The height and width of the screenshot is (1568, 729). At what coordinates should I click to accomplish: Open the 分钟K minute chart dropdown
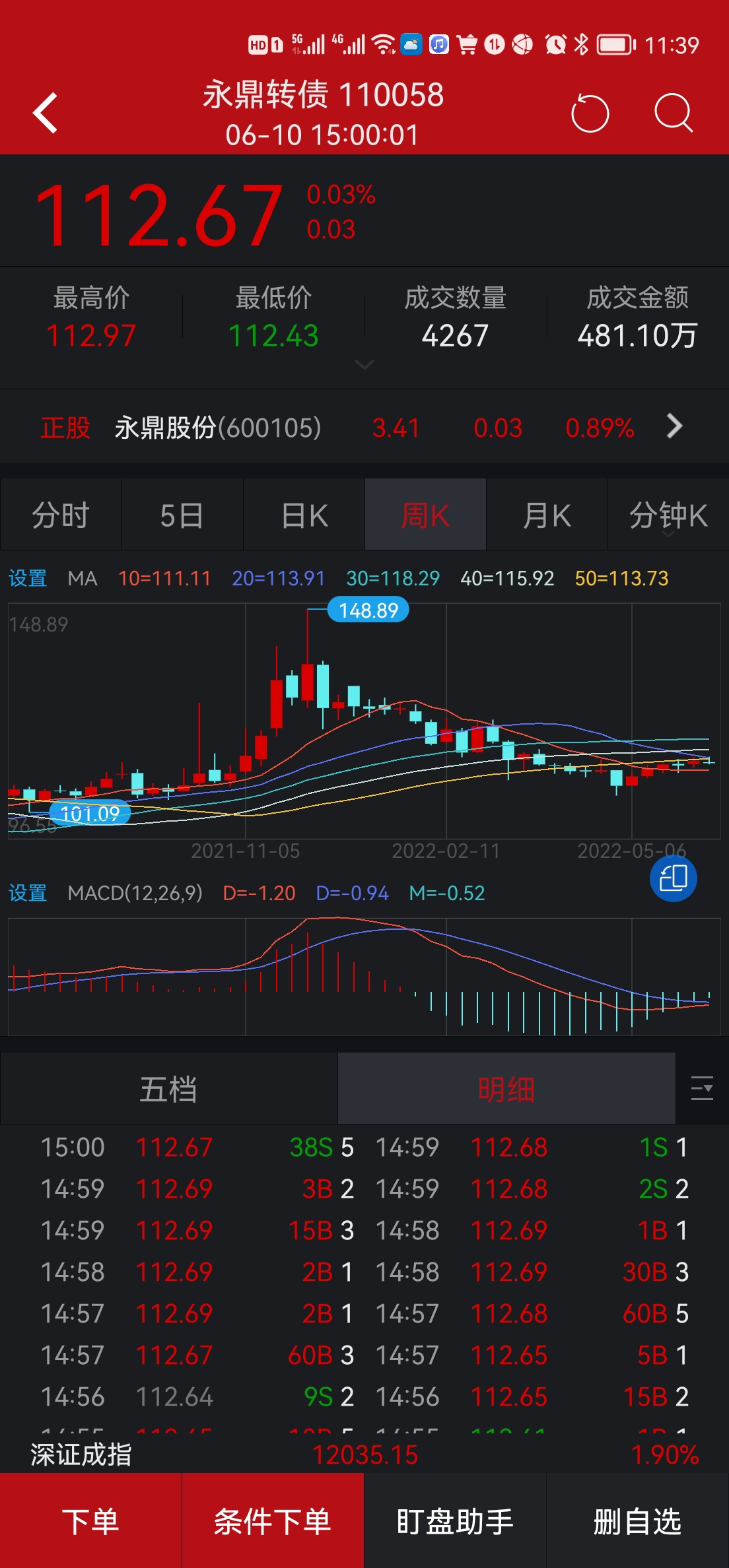(668, 516)
